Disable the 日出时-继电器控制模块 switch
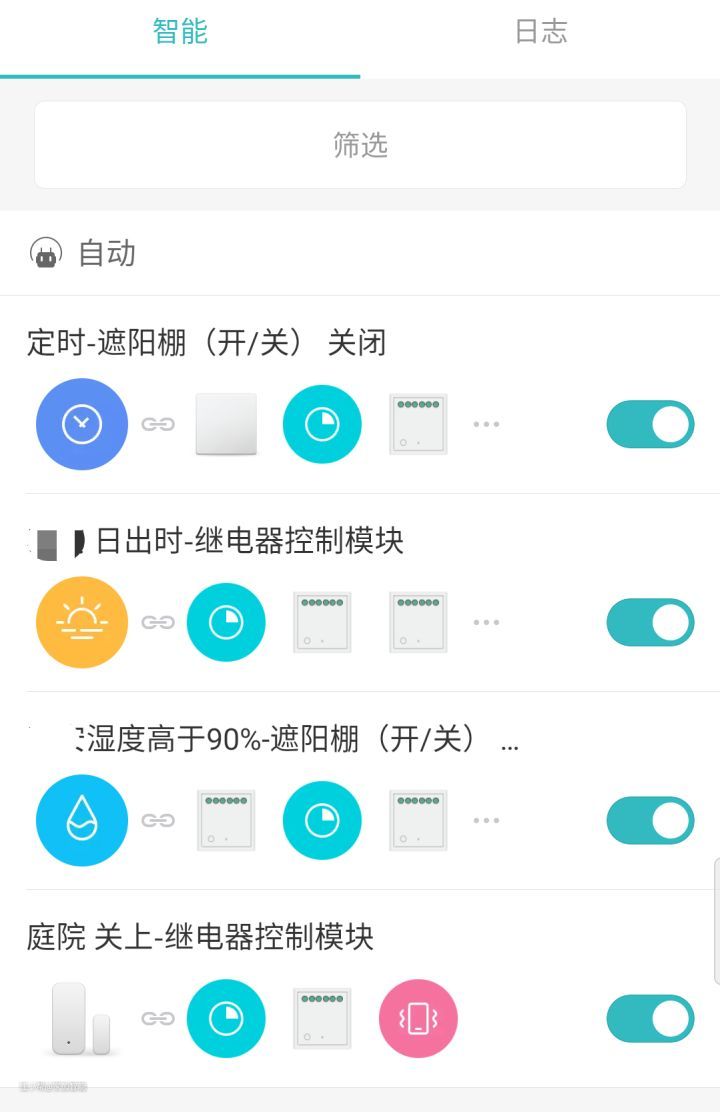 (x=650, y=622)
